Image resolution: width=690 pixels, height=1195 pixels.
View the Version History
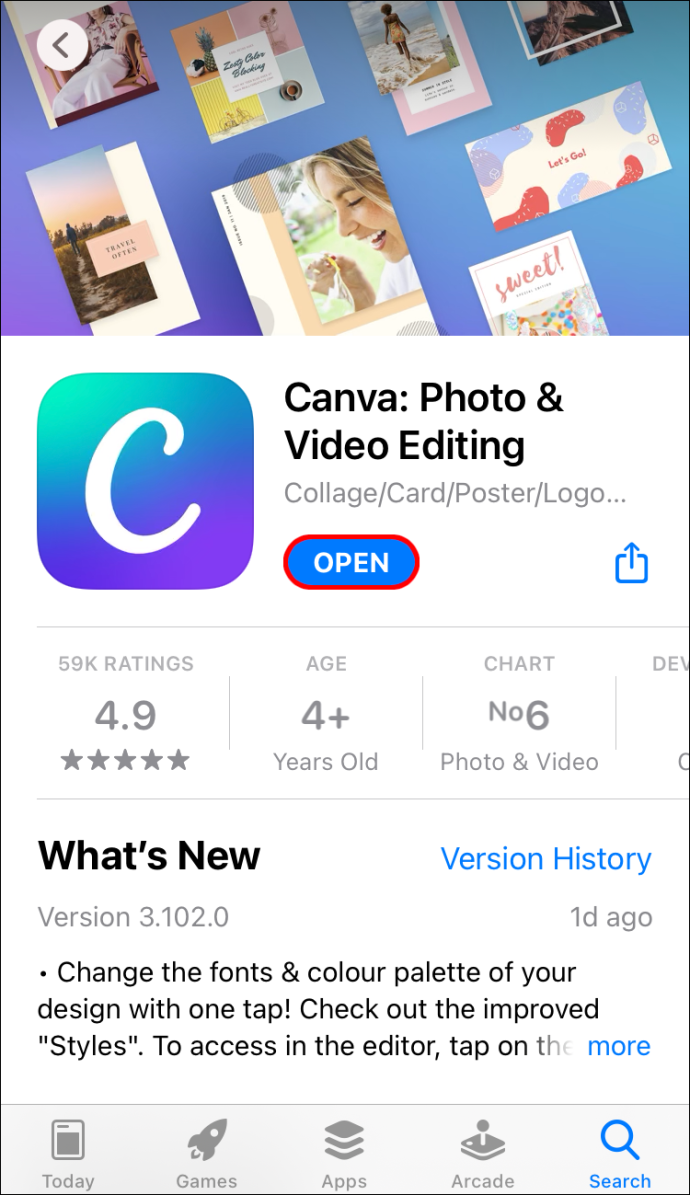545,859
